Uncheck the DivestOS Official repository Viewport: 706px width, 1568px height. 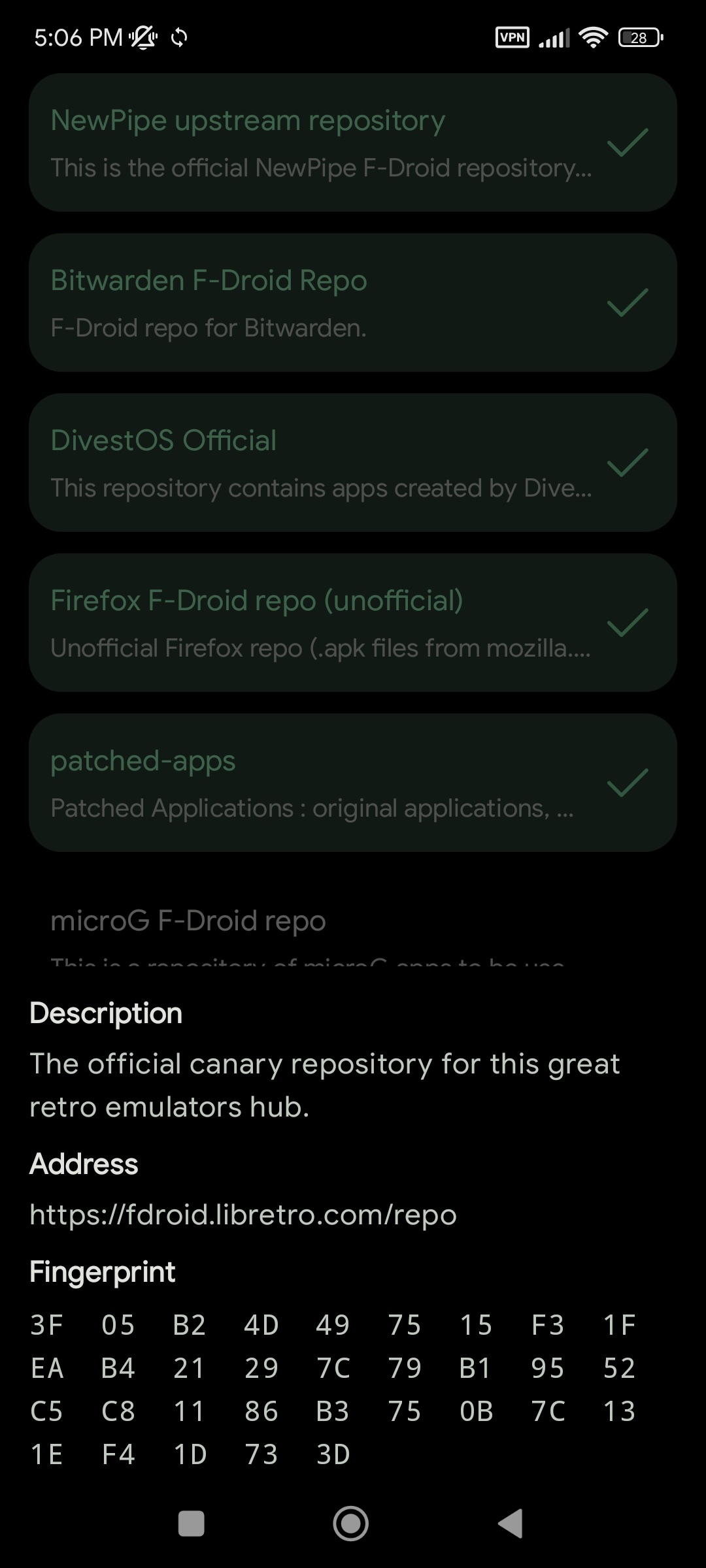point(626,463)
